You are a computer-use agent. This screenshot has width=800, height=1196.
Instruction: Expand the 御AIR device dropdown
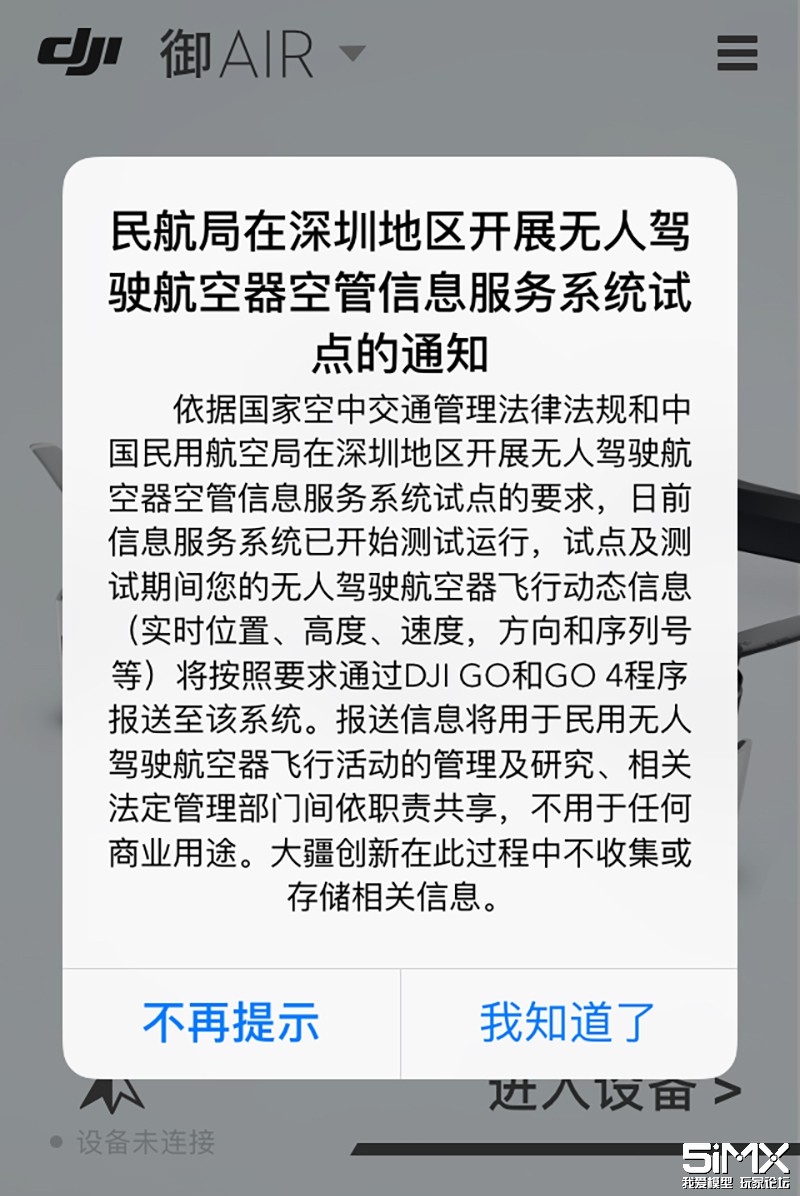(x=352, y=52)
